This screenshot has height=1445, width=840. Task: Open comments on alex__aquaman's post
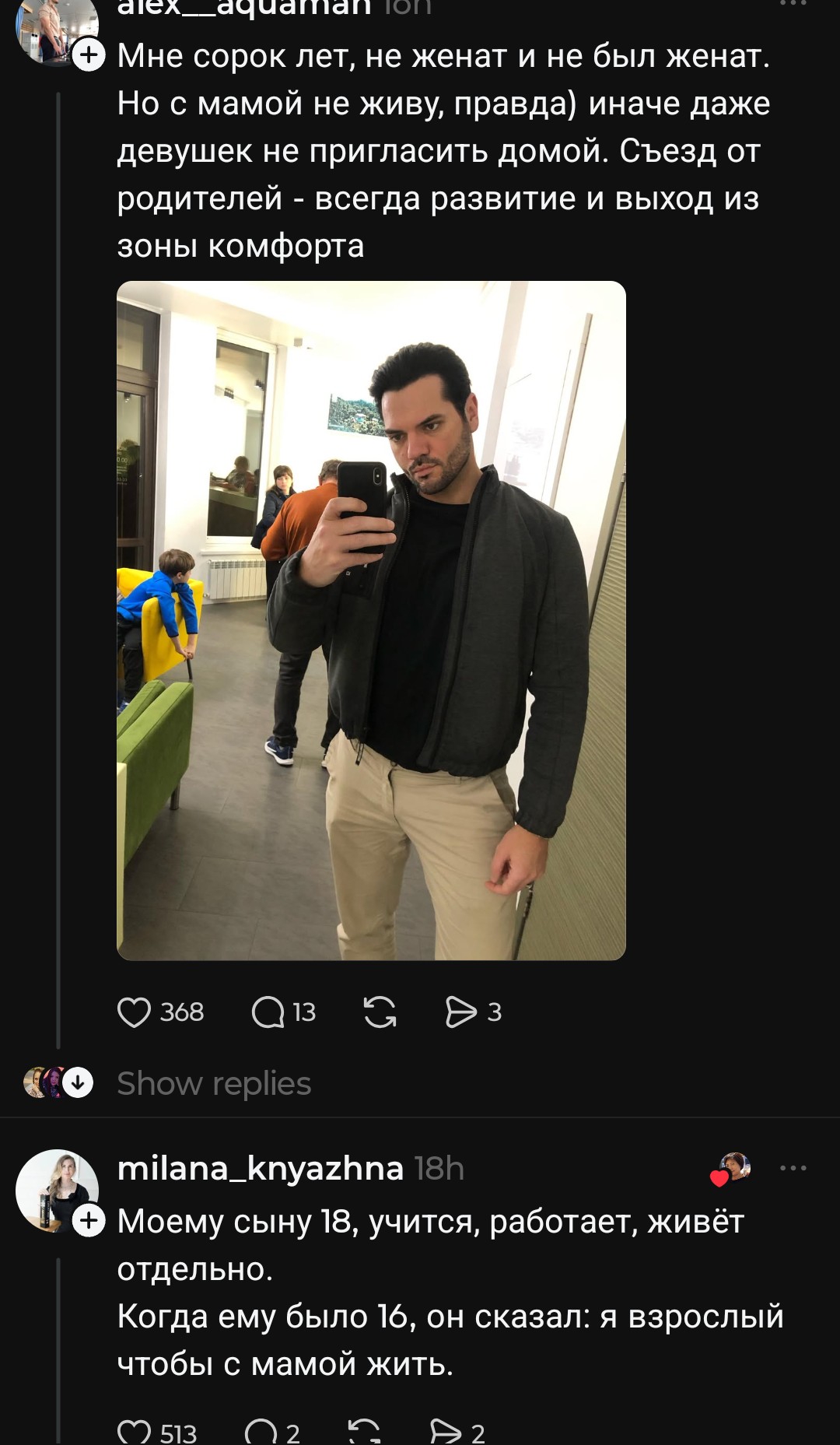[268, 1012]
